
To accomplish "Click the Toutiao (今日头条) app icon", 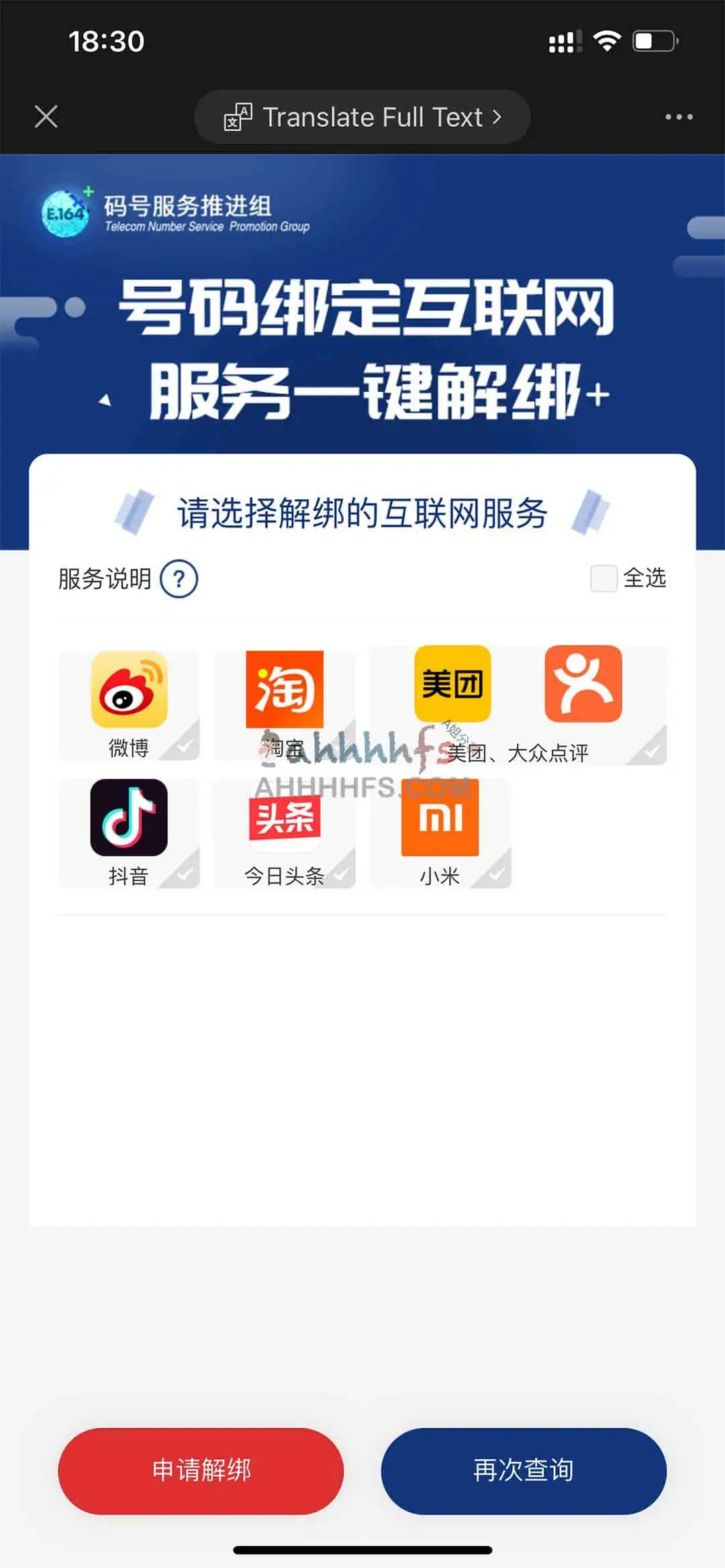I will tap(285, 820).
